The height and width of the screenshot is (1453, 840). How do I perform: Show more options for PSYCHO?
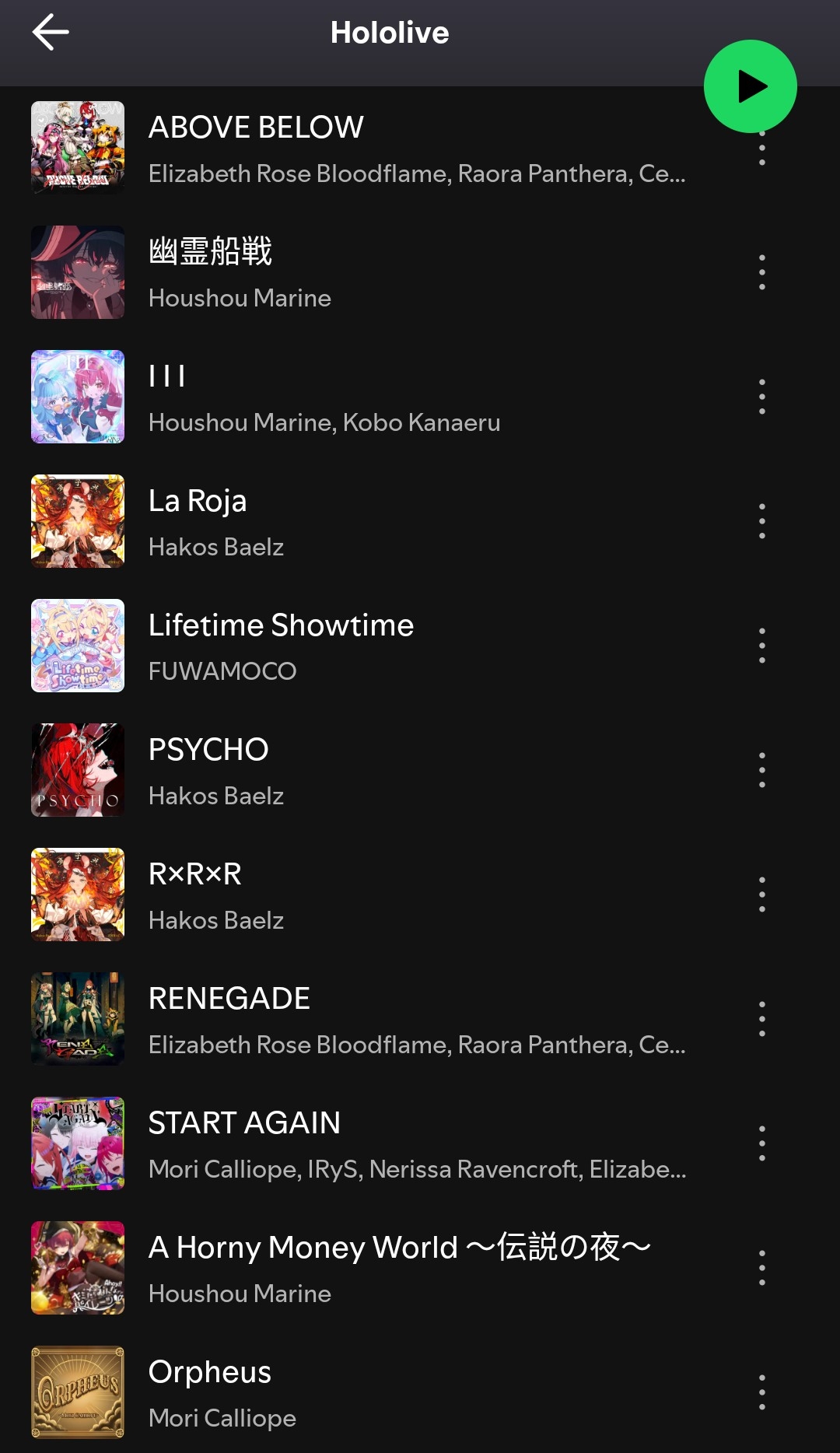click(761, 770)
